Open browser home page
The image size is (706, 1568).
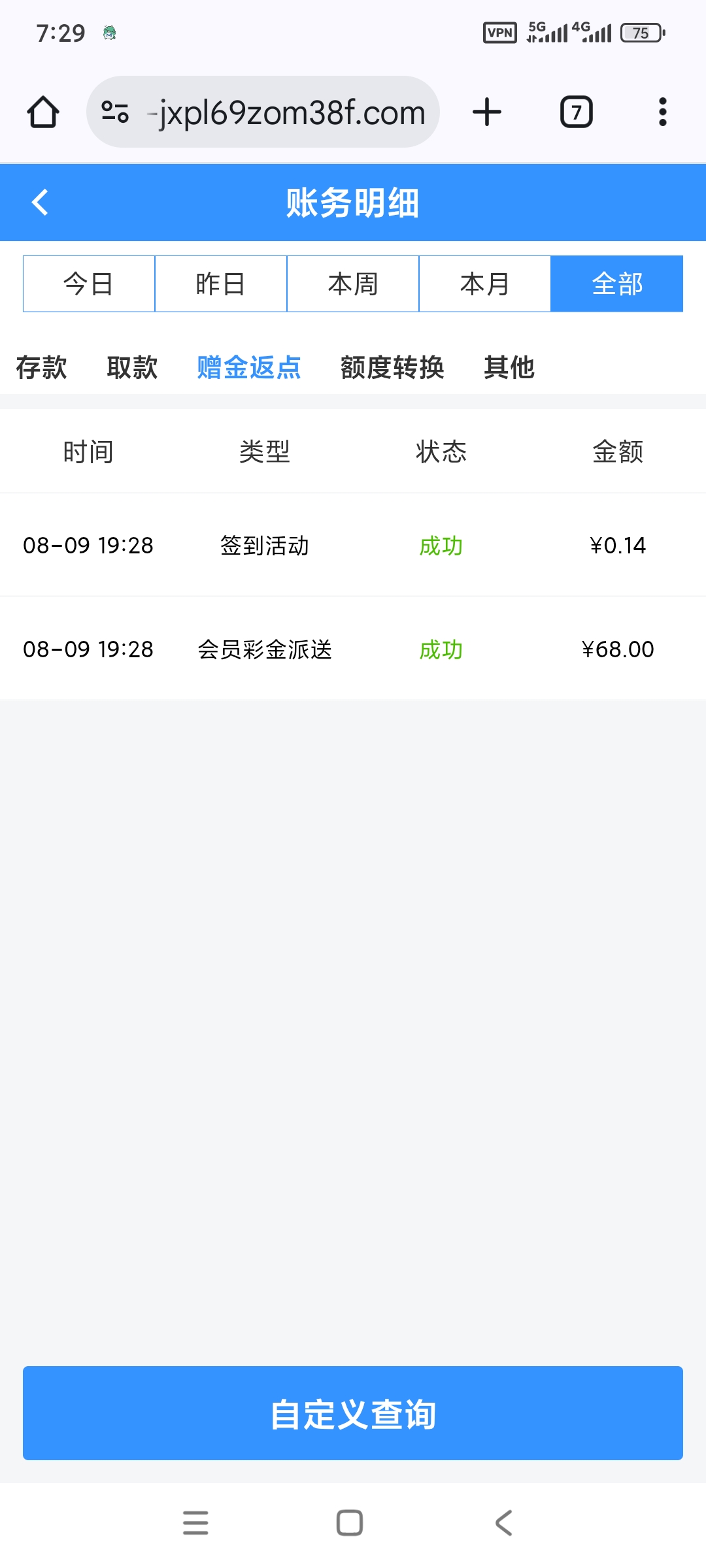[x=43, y=112]
